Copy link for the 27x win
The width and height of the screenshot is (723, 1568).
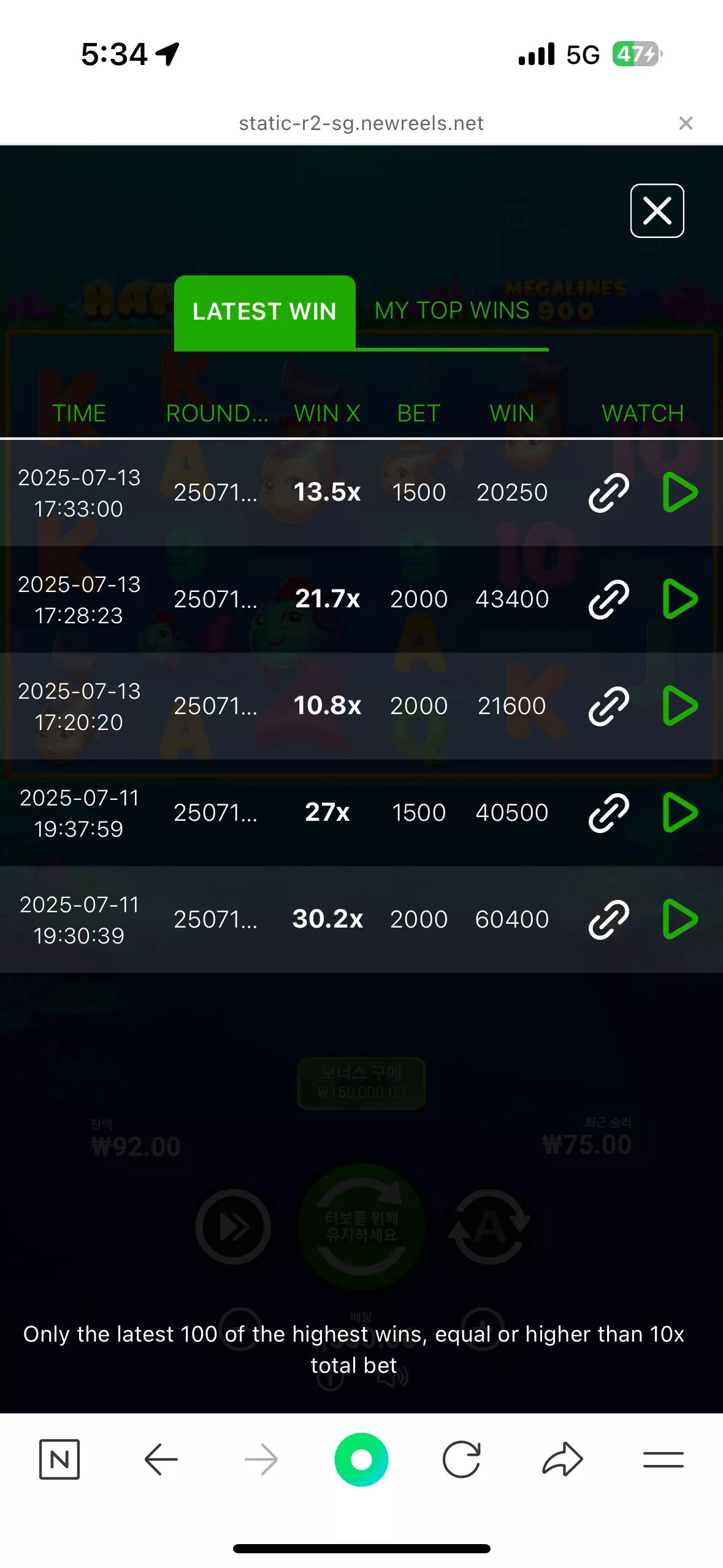tap(609, 812)
